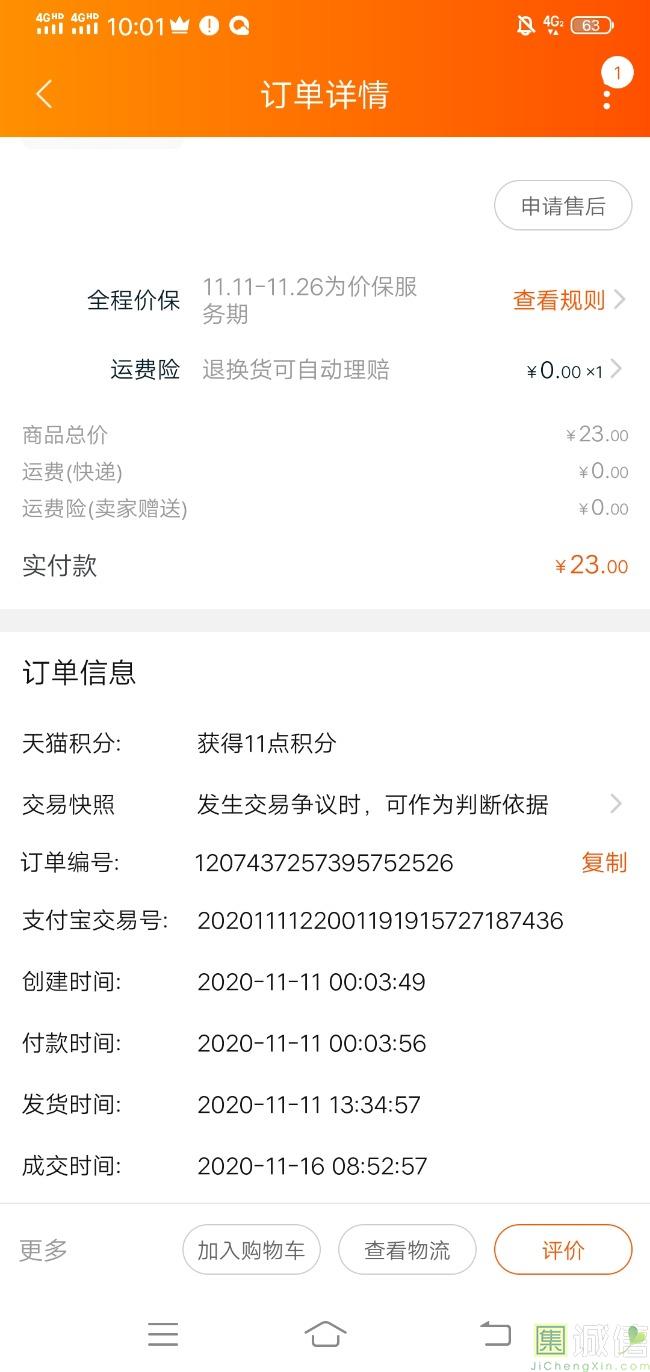650x1372 pixels.
Task: Open recent apps from the navigation bar
Action: [162, 1334]
